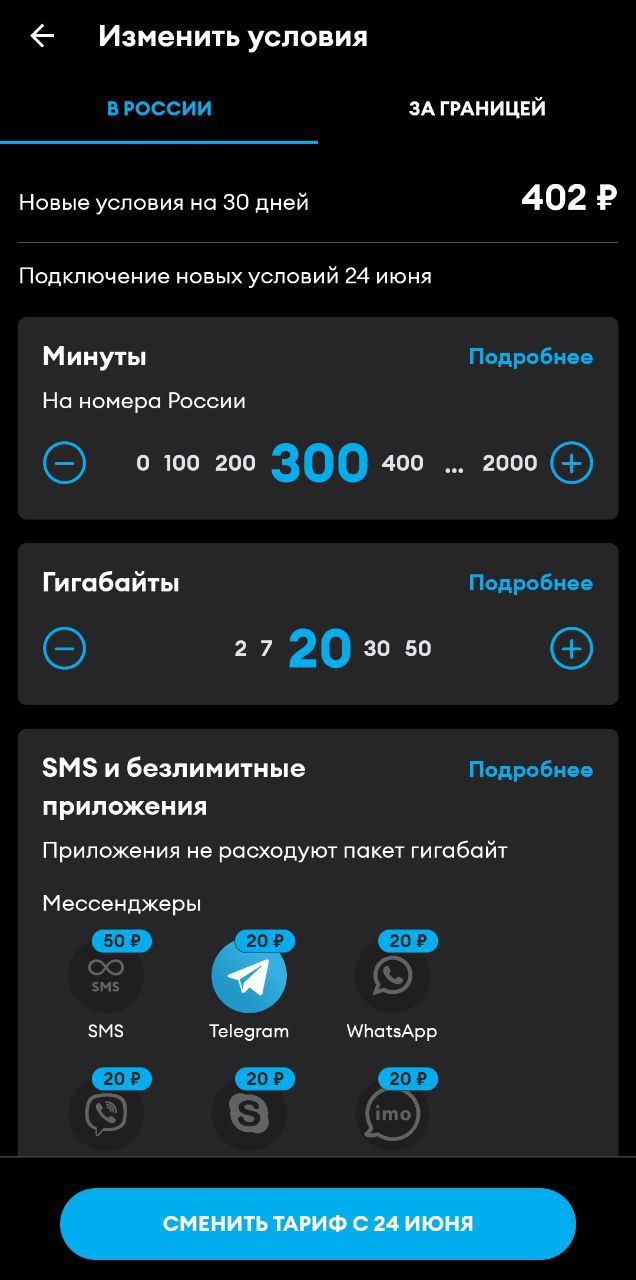Open Подробнее for SMS и безлимитные приложения
Viewport: 636px width, 1280px height.
[530, 770]
